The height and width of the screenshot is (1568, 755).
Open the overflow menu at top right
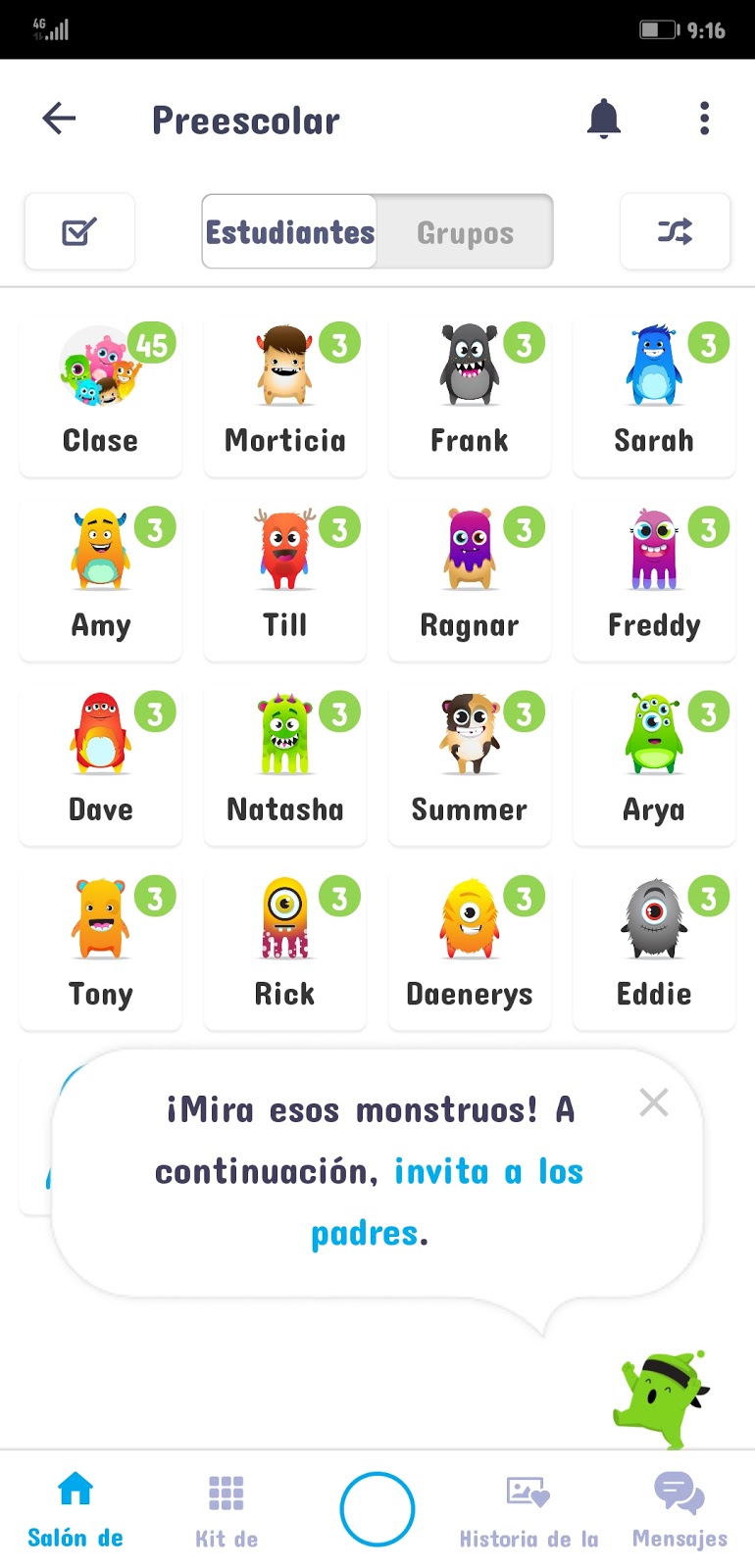tap(704, 118)
